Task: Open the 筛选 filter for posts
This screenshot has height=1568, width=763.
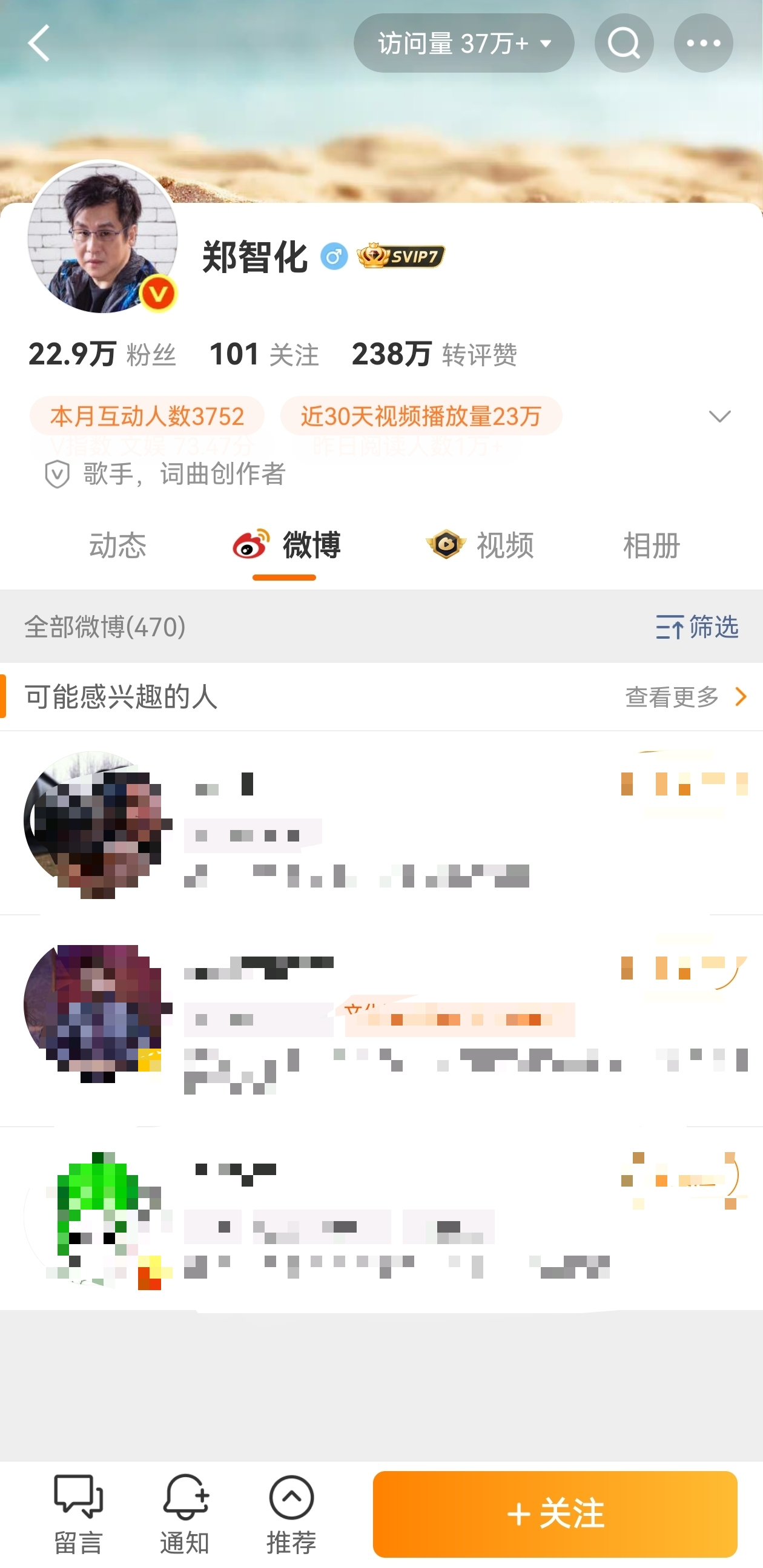Action: [x=696, y=627]
